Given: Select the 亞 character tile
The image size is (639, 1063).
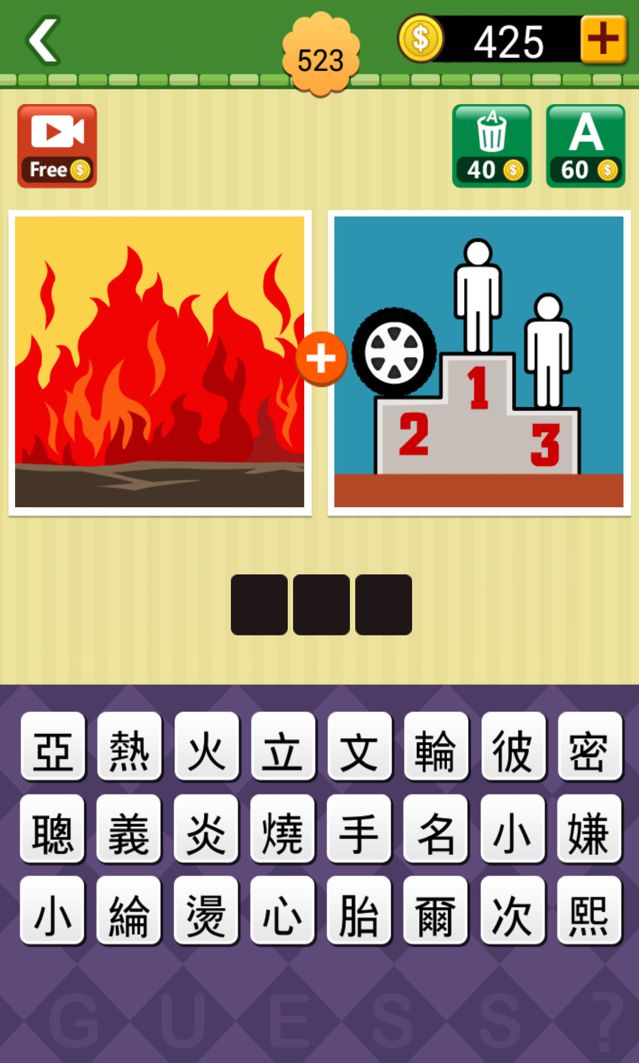Looking at the screenshot, I should pyautogui.click(x=53, y=746).
